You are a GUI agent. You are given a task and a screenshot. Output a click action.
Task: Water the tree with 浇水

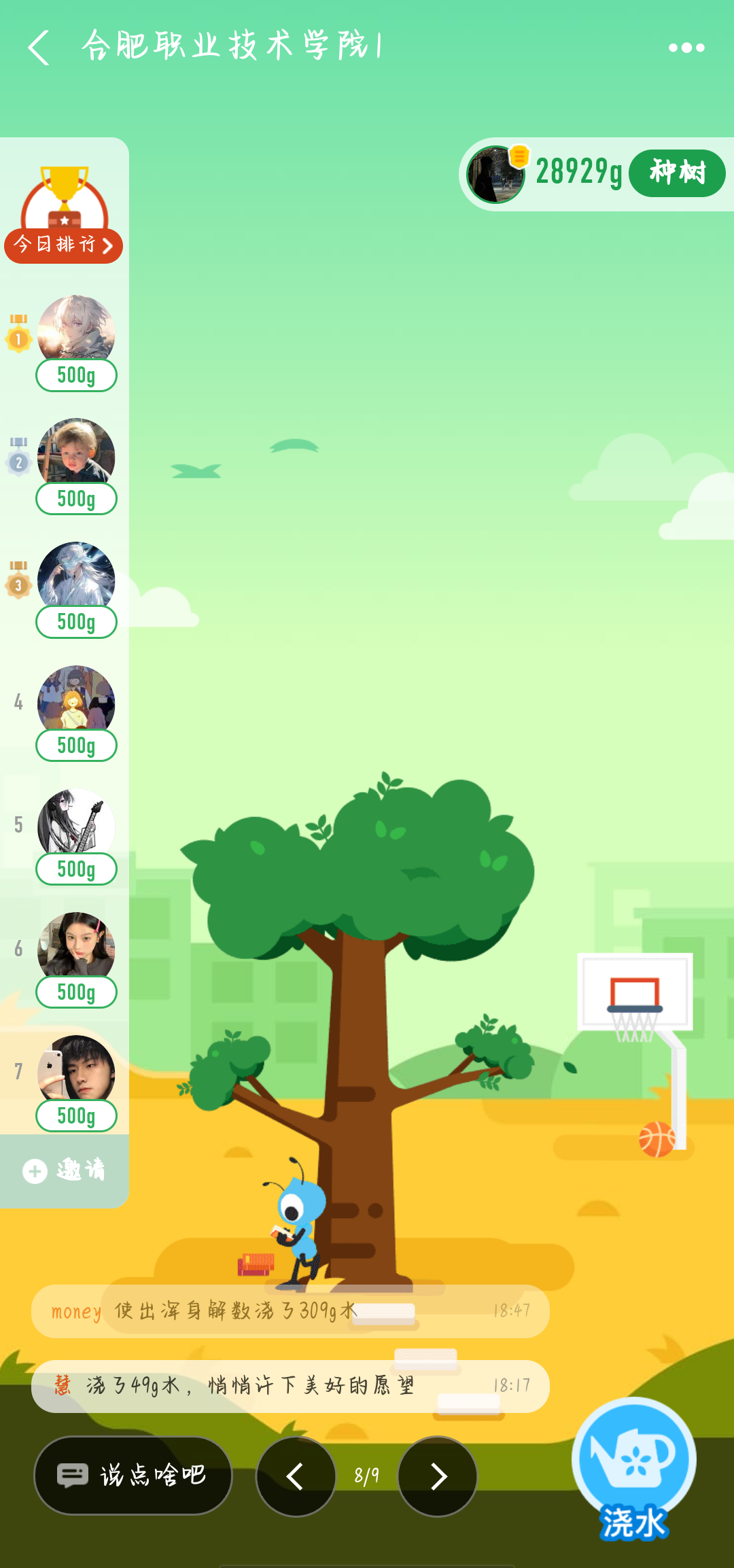(633, 1468)
